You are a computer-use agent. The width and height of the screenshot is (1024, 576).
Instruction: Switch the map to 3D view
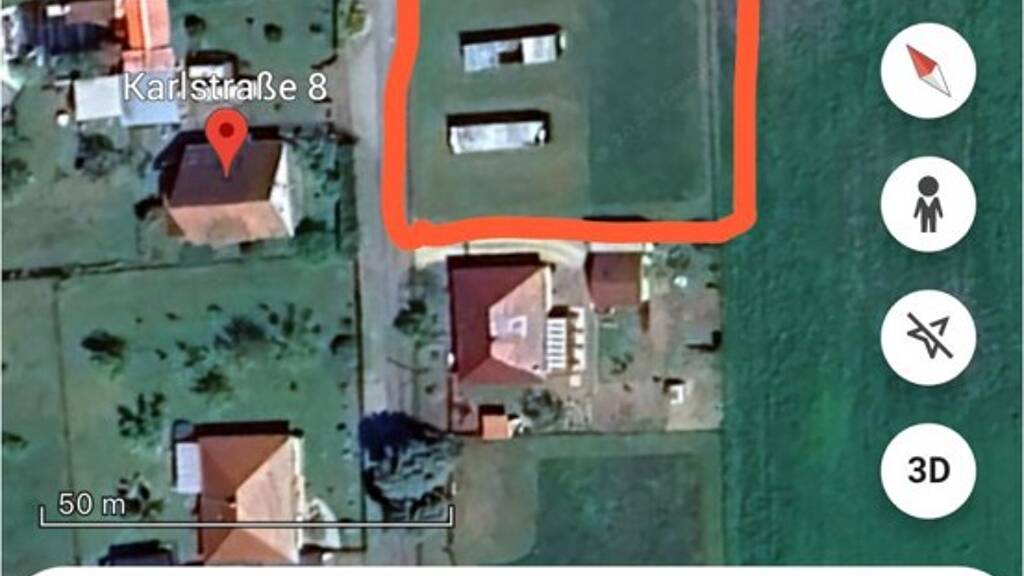pyautogui.click(x=928, y=471)
